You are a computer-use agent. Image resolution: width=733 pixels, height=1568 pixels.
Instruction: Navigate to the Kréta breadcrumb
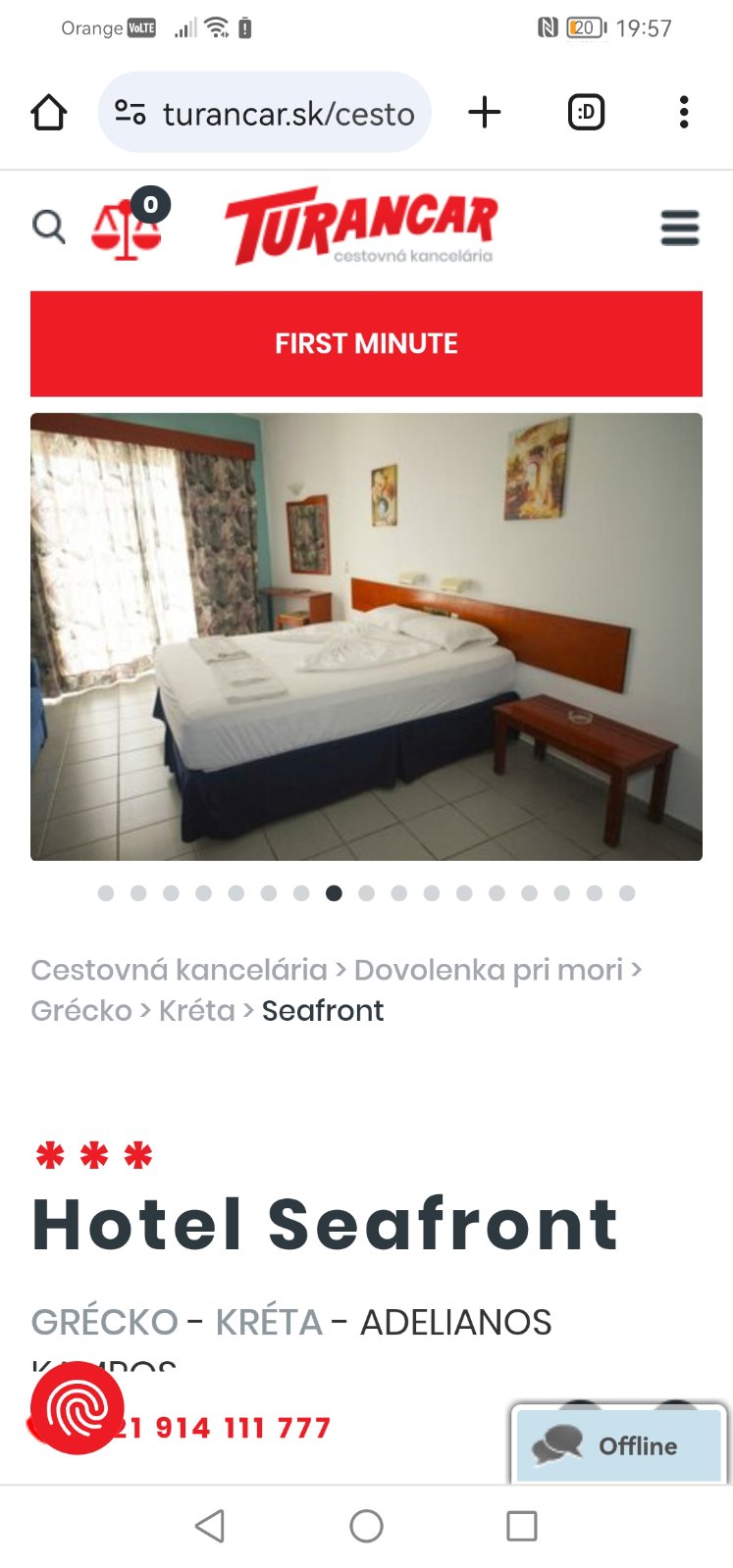click(x=197, y=1011)
